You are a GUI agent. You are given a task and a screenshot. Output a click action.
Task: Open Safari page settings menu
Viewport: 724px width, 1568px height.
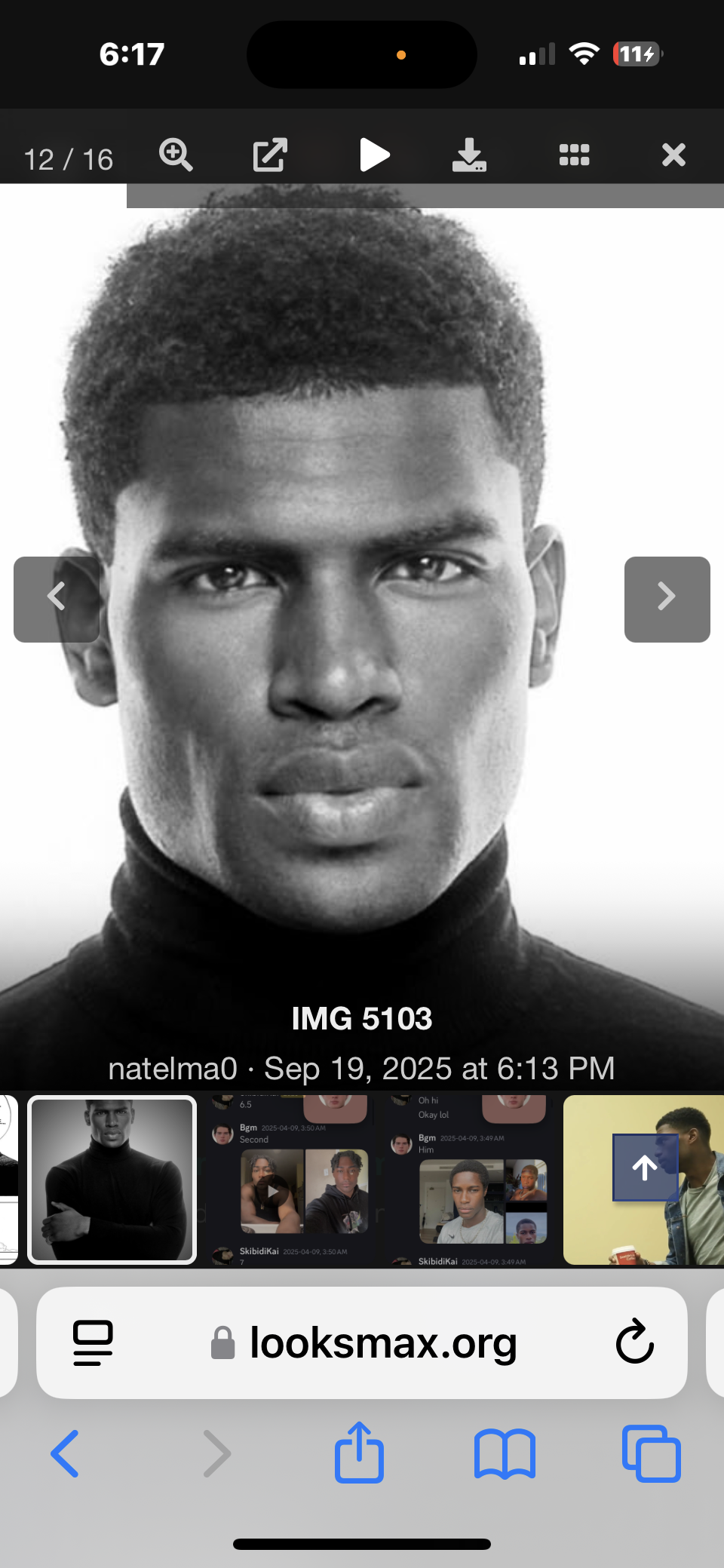point(93,1342)
